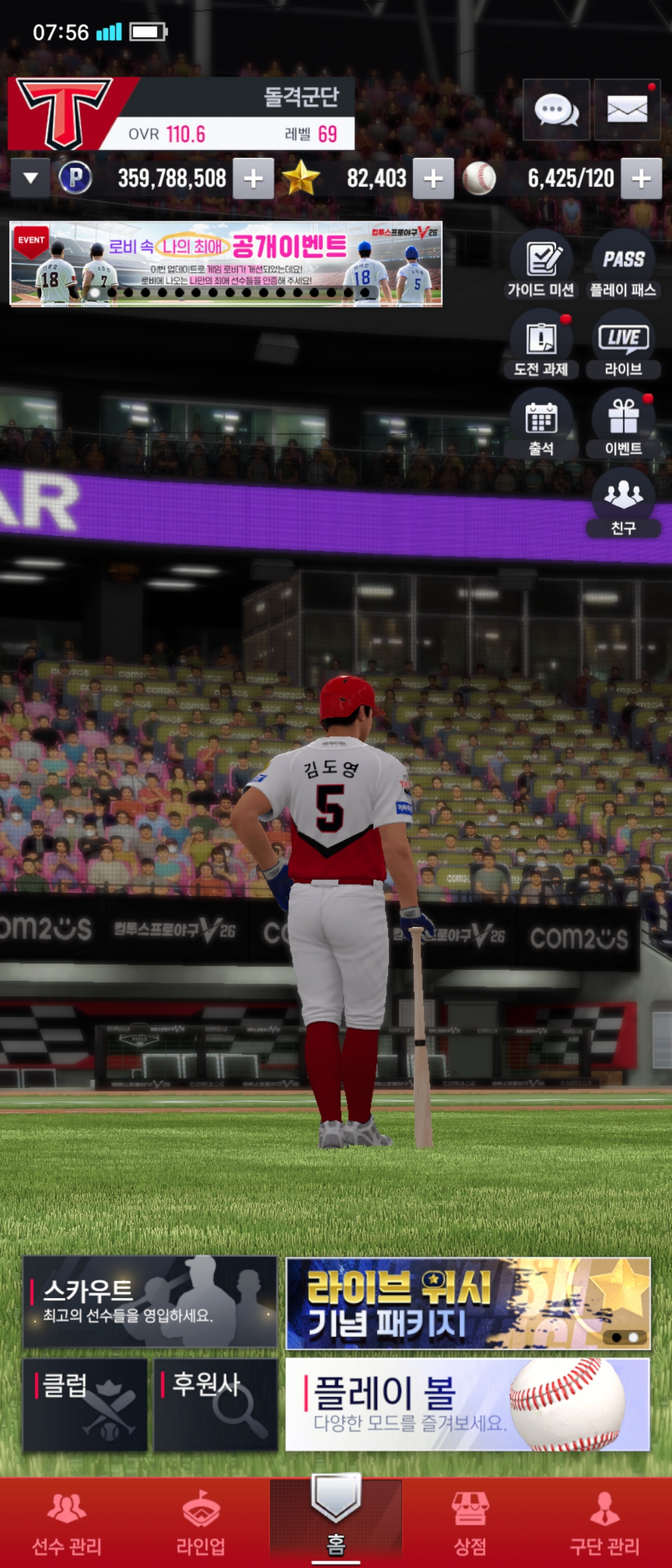
Task: Add more points with the plus button
Action: pos(253,179)
